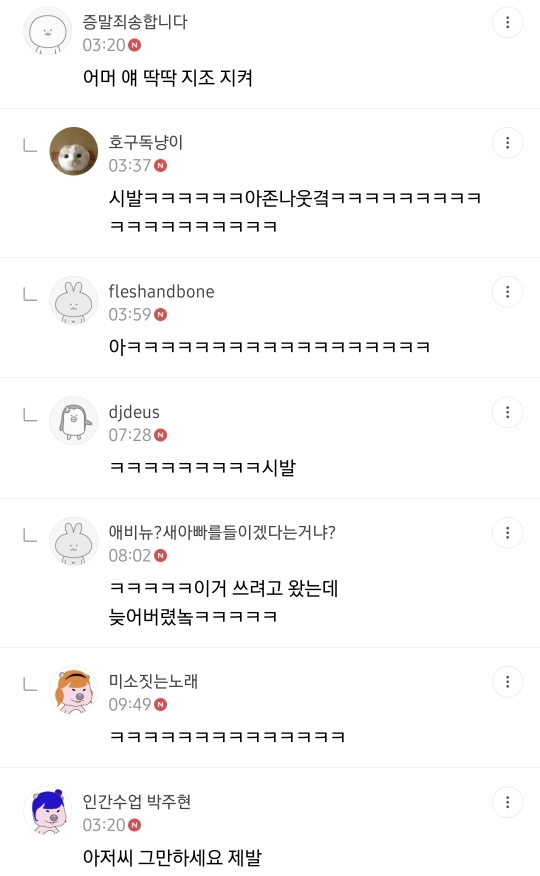The image size is (540, 876).
Task: Open the three-dot menu on 미소짓는노래's reply
Action: pyautogui.click(x=507, y=682)
